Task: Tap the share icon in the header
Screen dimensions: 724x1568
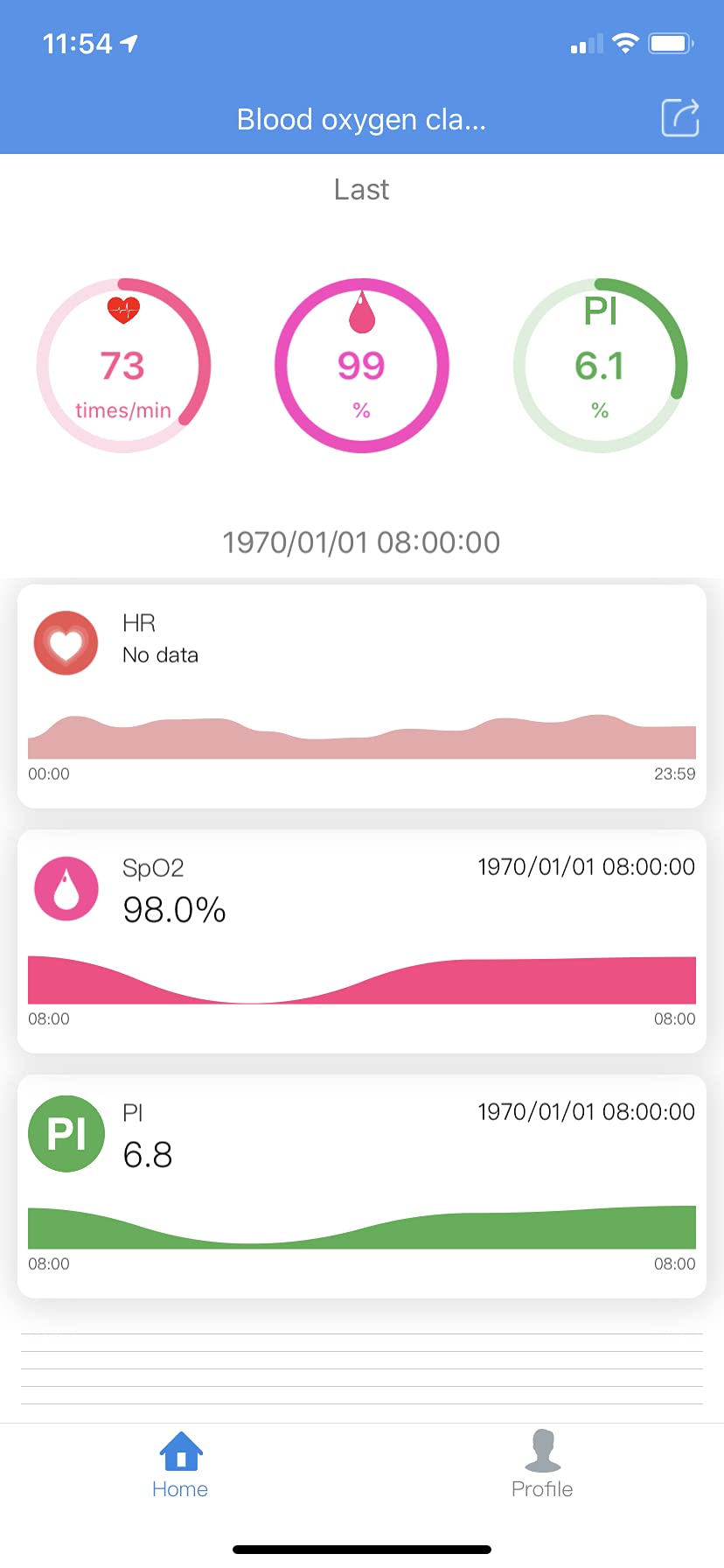Action: click(x=679, y=118)
